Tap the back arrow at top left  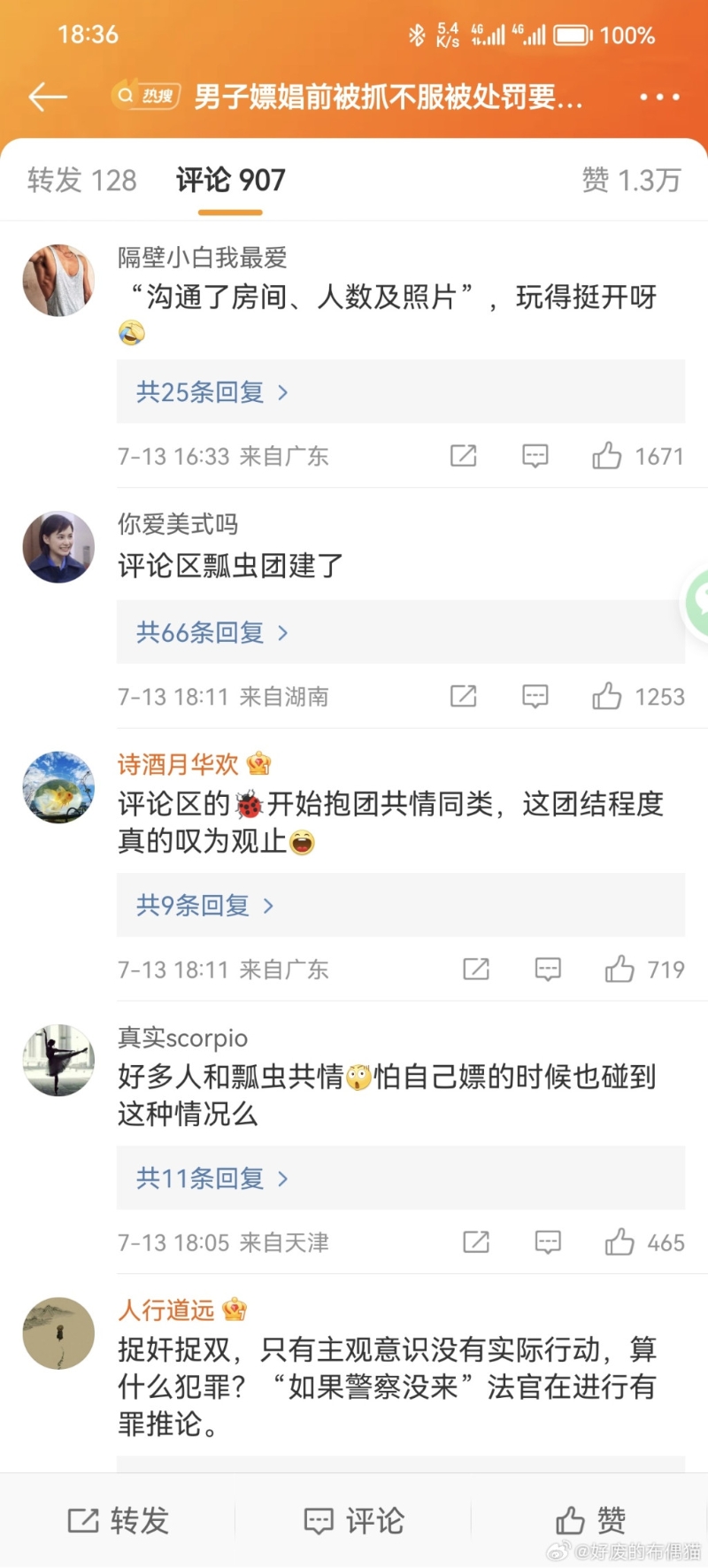point(49,97)
